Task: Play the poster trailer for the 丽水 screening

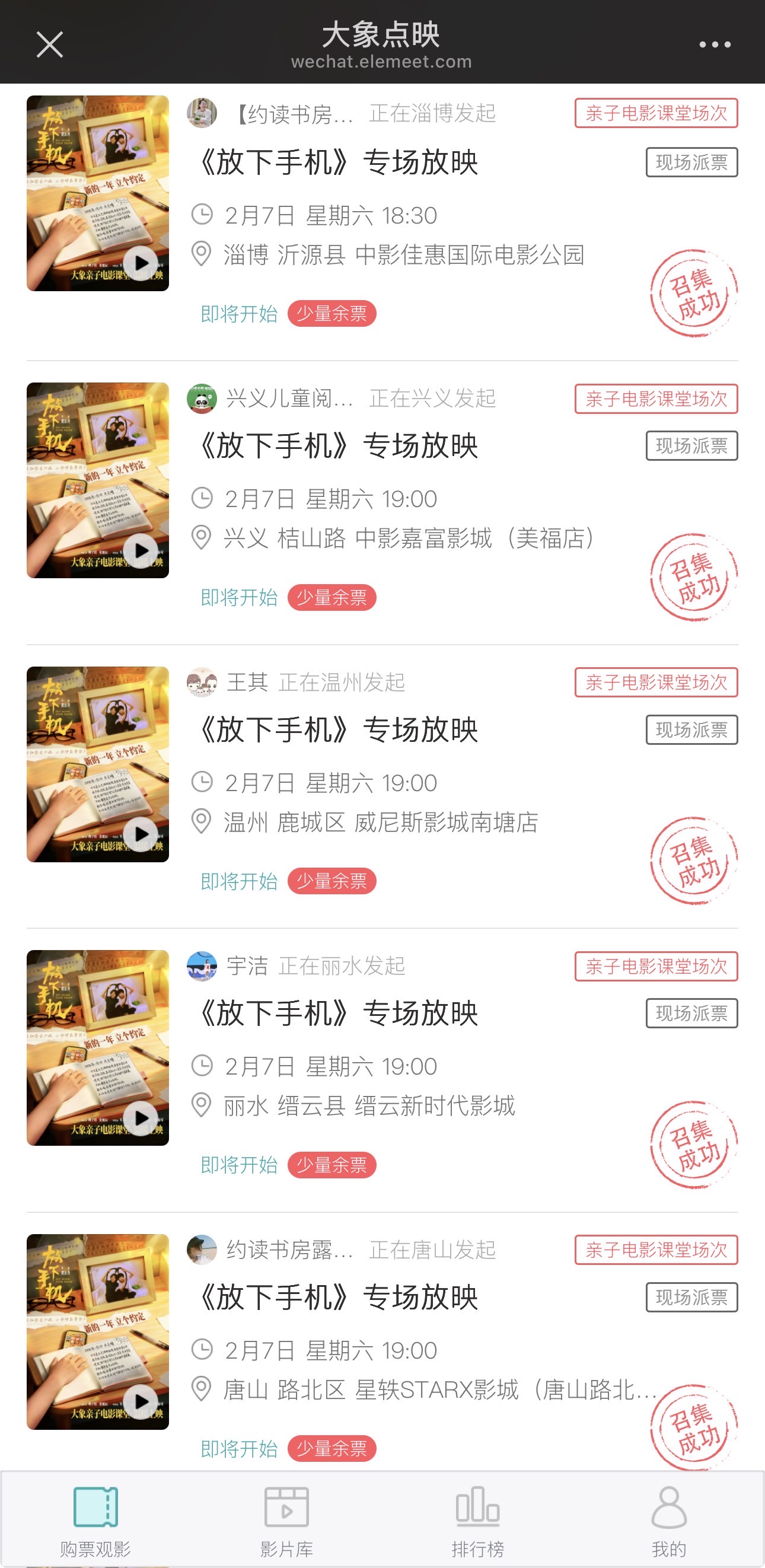Action: pyautogui.click(x=141, y=1117)
